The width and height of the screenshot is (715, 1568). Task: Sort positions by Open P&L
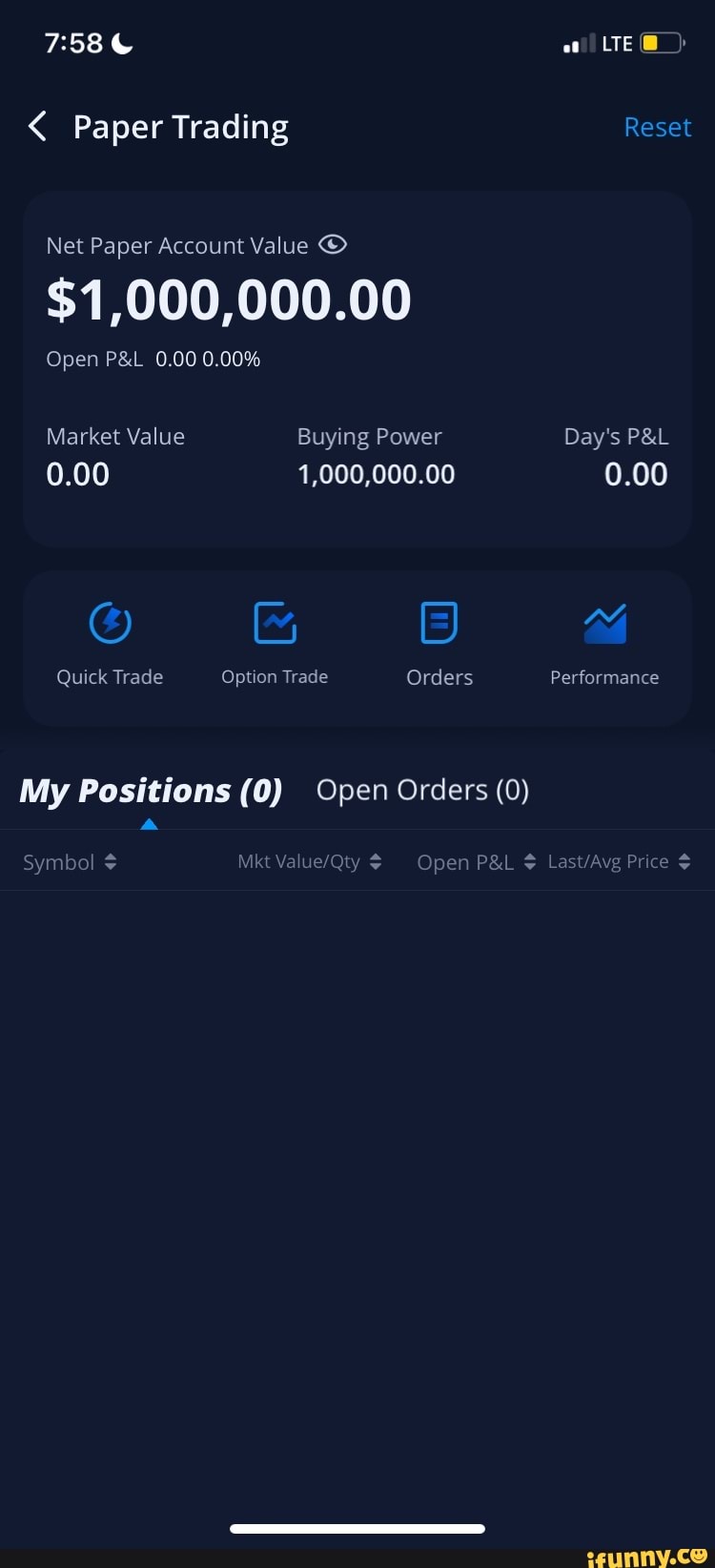tap(477, 862)
